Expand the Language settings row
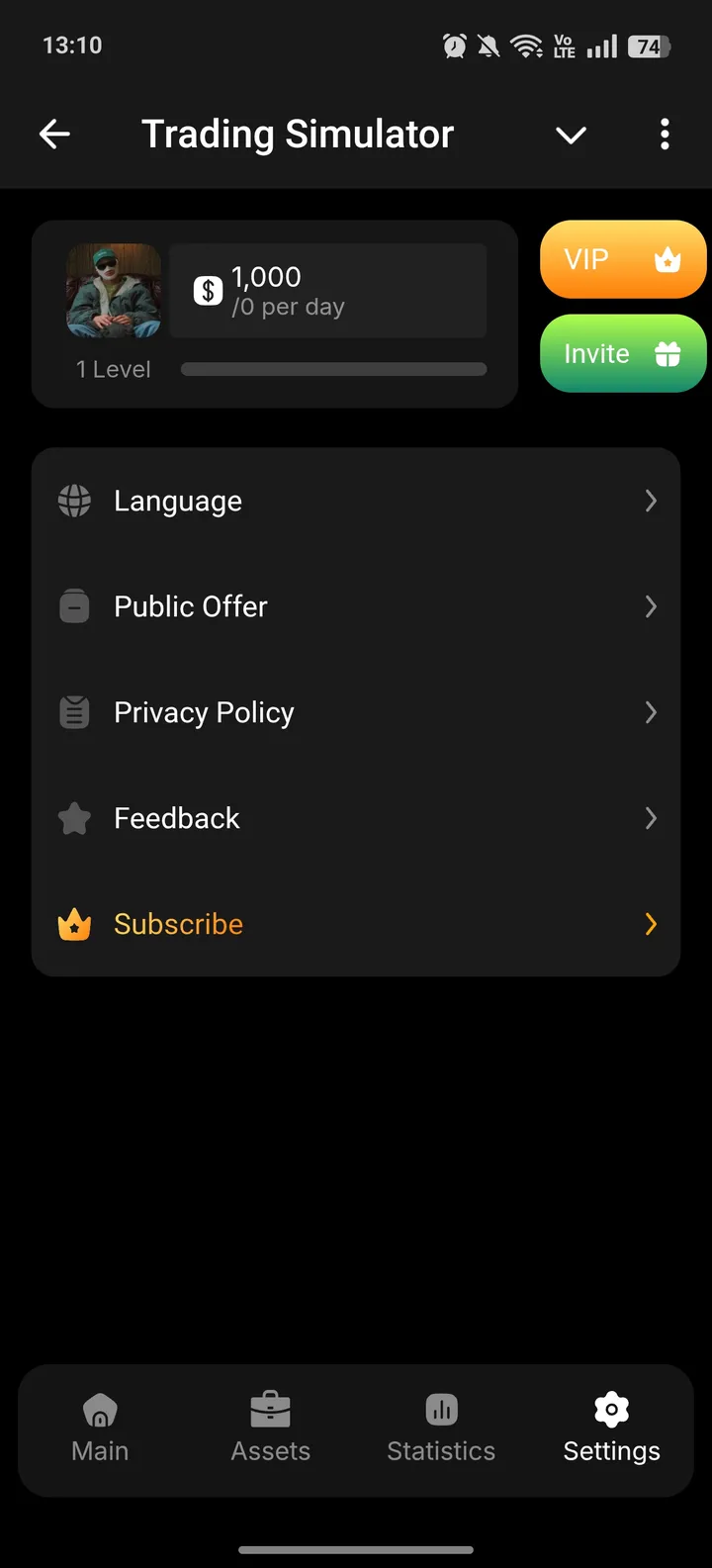The height and width of the screenshot is (1568, 712). [356, 501]
